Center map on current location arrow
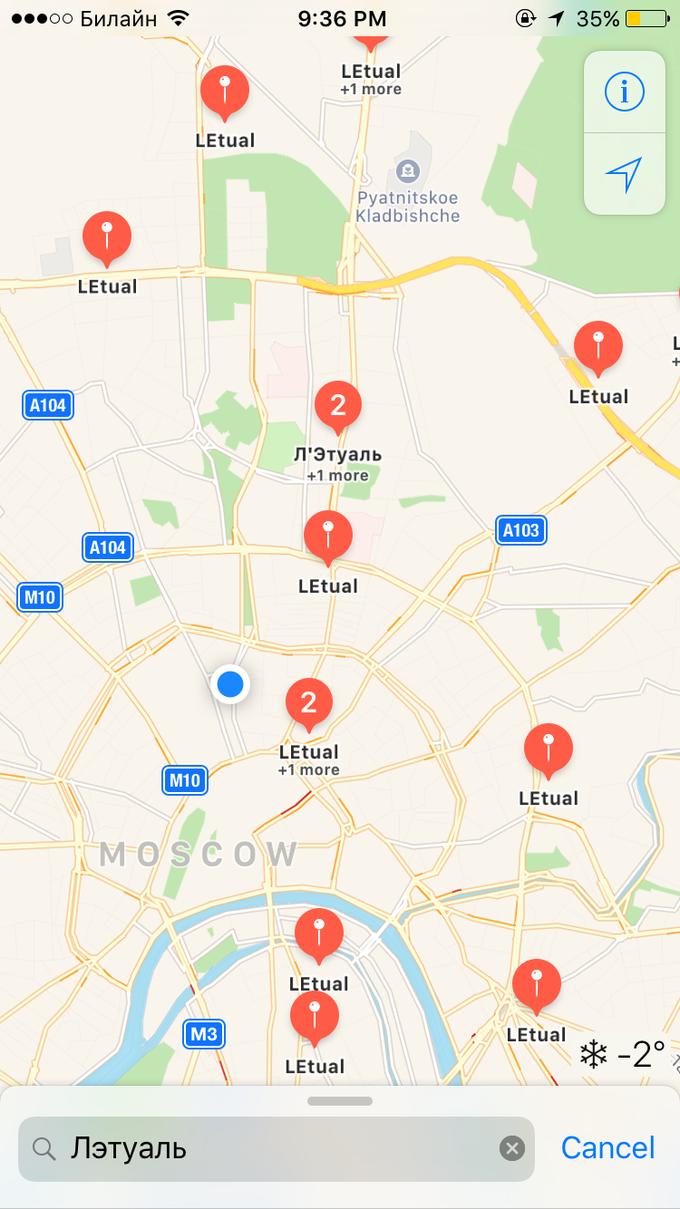Screen dimensions: 680x1209 tap(624, 175)
